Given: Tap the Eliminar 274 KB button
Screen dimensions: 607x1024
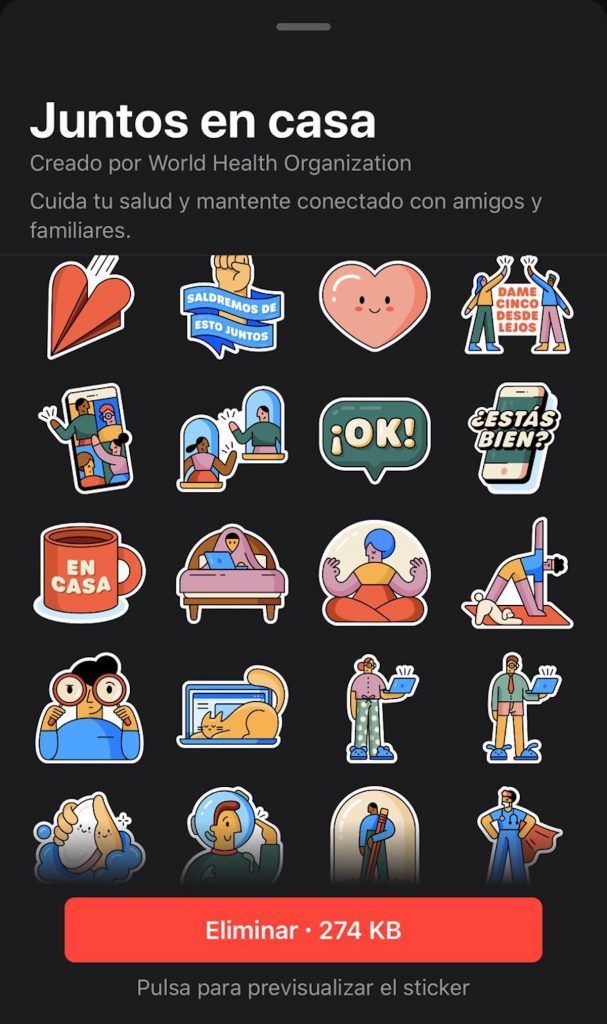Looking at the screenshot, I should [303, 929].
